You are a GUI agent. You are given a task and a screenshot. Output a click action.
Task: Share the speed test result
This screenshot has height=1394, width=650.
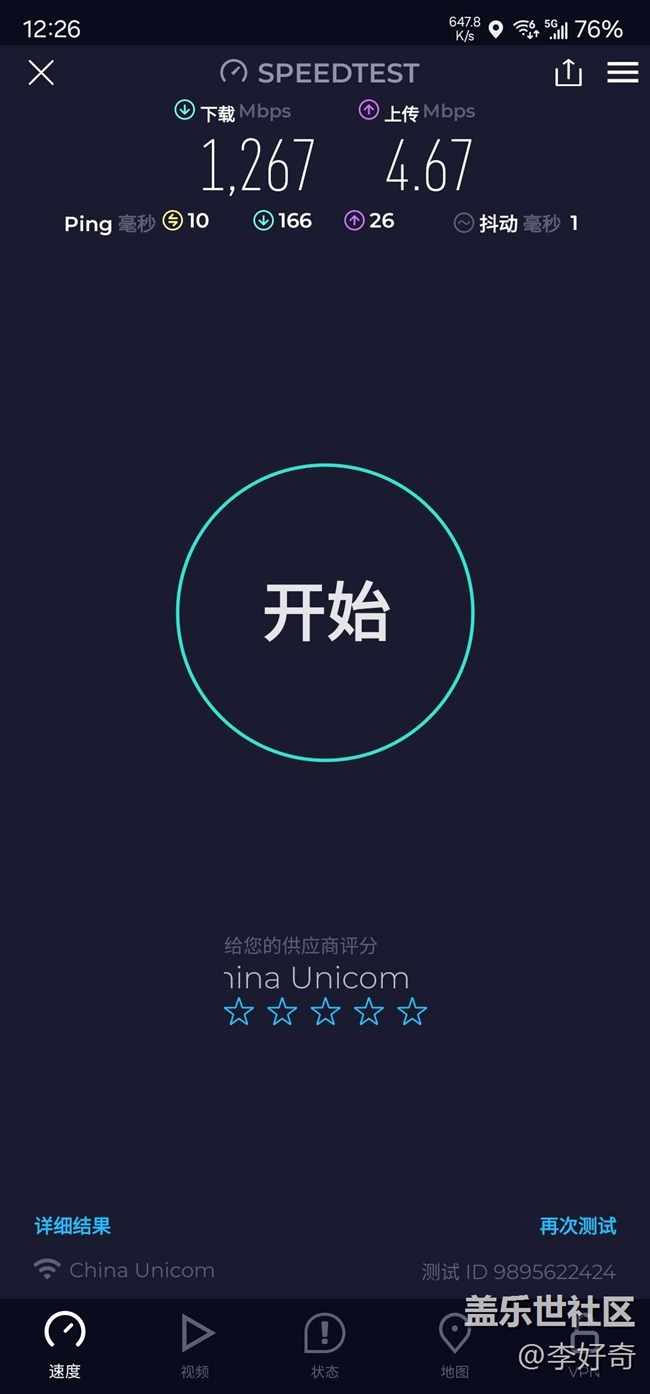click(568, 73)
